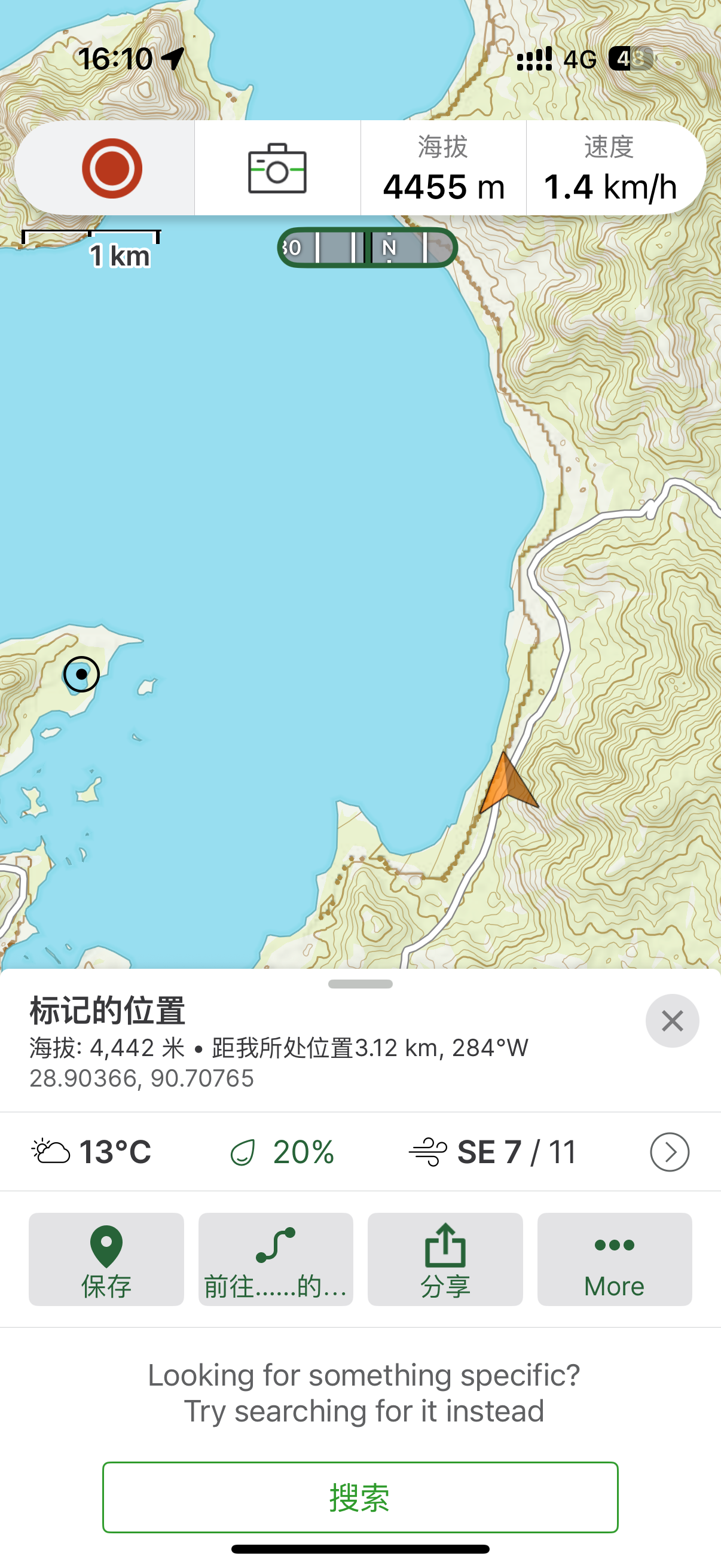The image size is (721, 1568).
Task: Share the marked location with 分享
Action: click(x=445, y=1259)
